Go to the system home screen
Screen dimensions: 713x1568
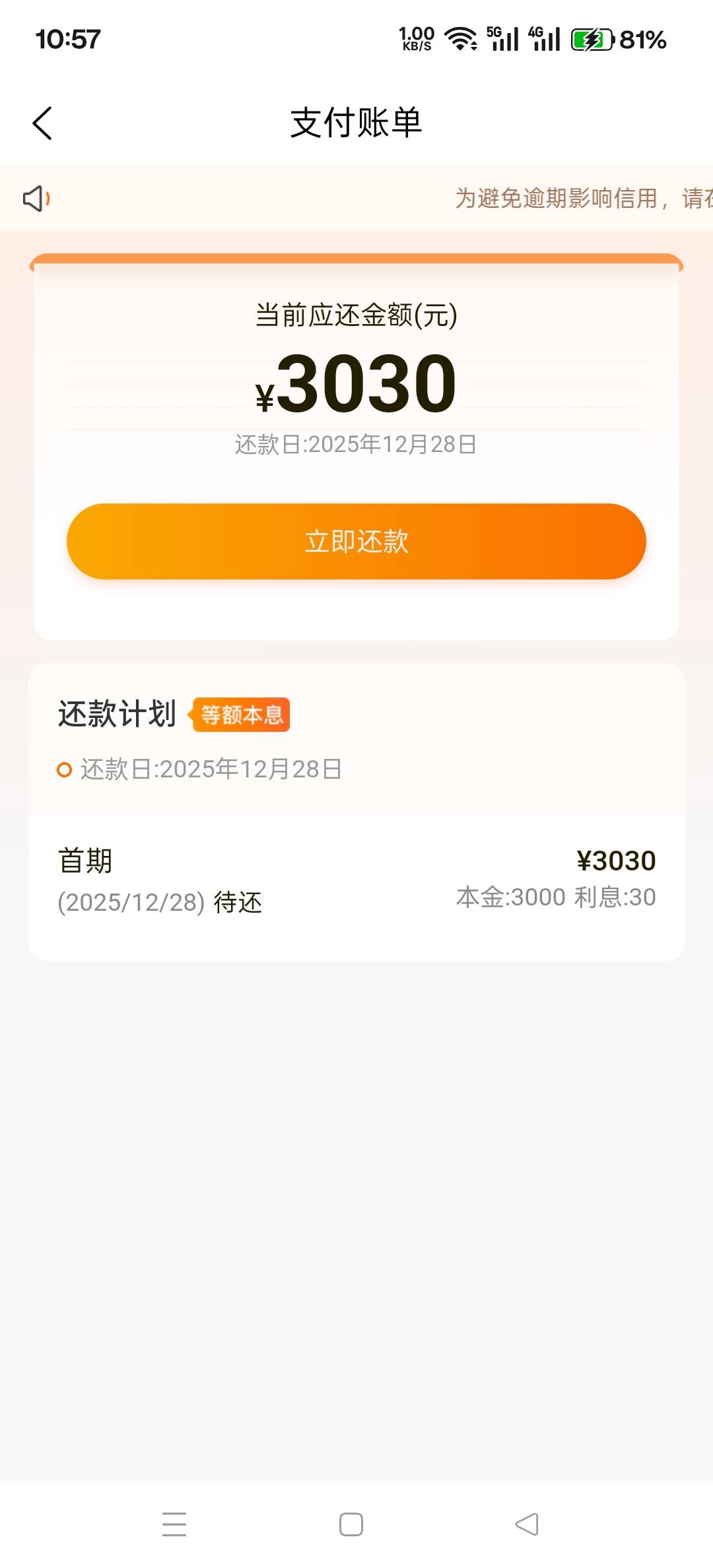pos(351,1524)
